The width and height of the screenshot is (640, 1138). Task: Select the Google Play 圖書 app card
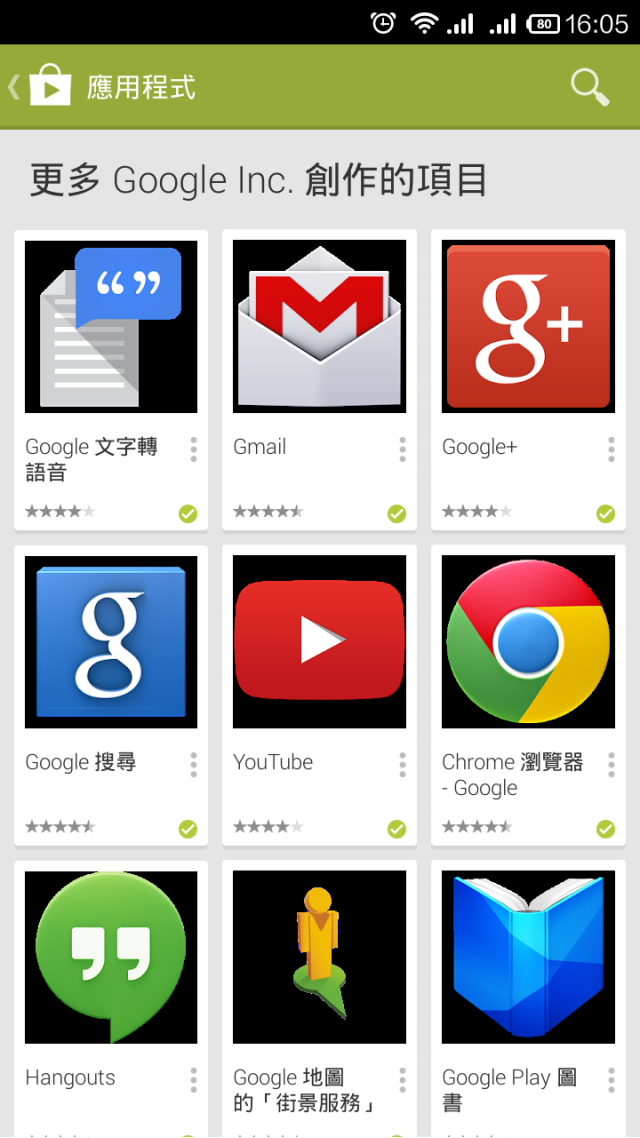pyautogui.click(x=528, y=958)
